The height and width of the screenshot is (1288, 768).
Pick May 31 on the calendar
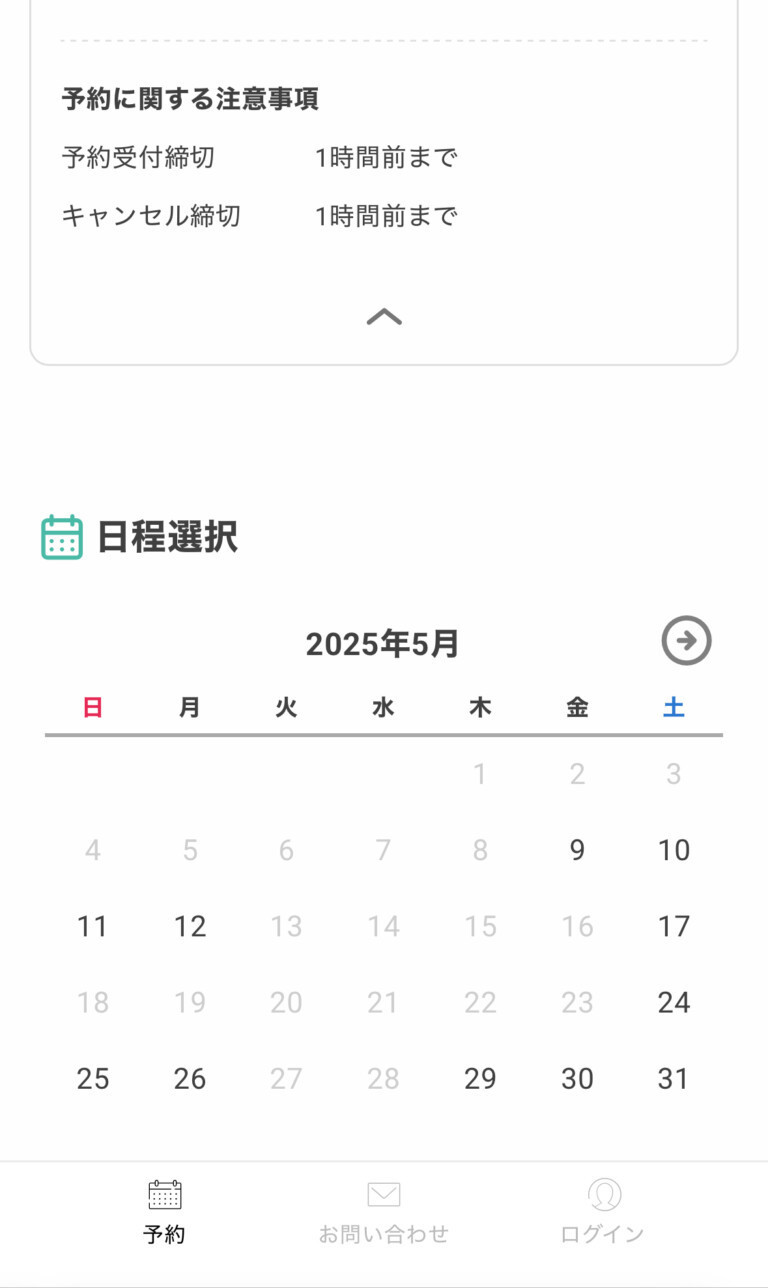(673, 1078)
